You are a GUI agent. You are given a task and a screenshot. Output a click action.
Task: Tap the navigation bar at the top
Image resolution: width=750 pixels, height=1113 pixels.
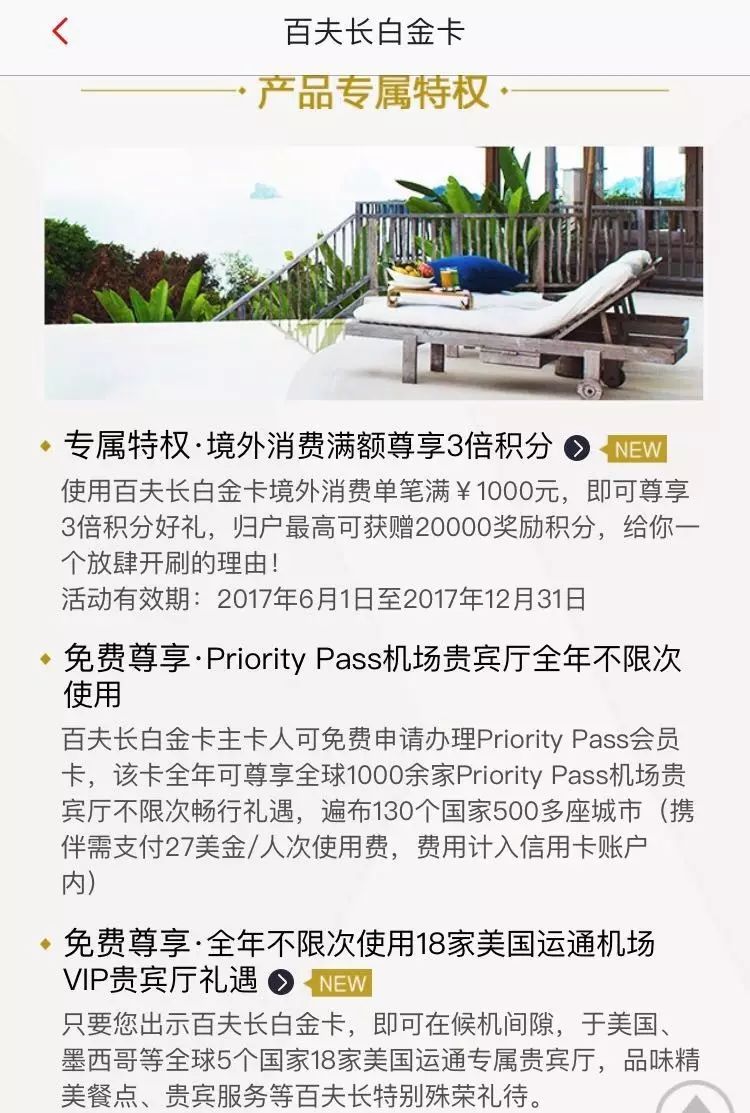point(375,30)
